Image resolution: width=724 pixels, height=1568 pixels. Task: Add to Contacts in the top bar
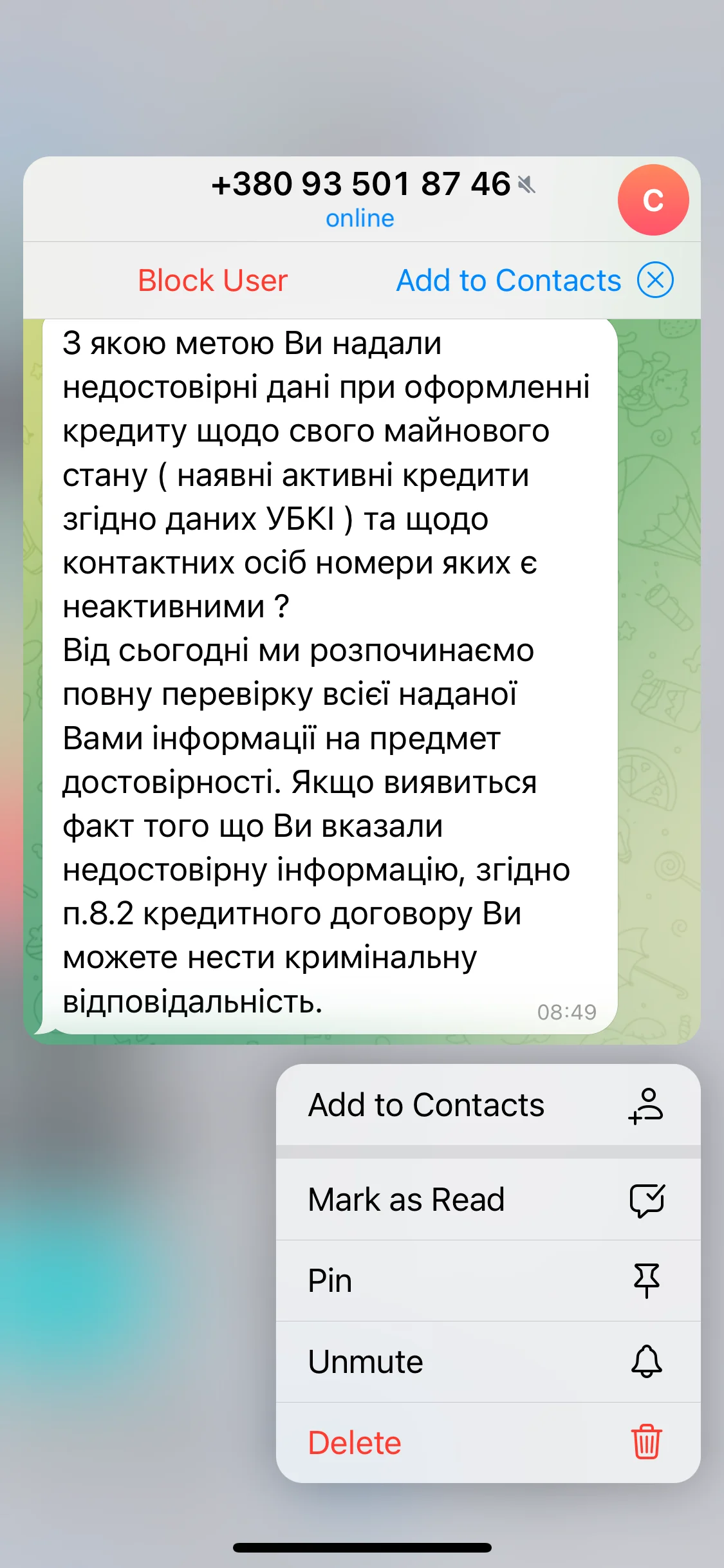tap(508, 281)
